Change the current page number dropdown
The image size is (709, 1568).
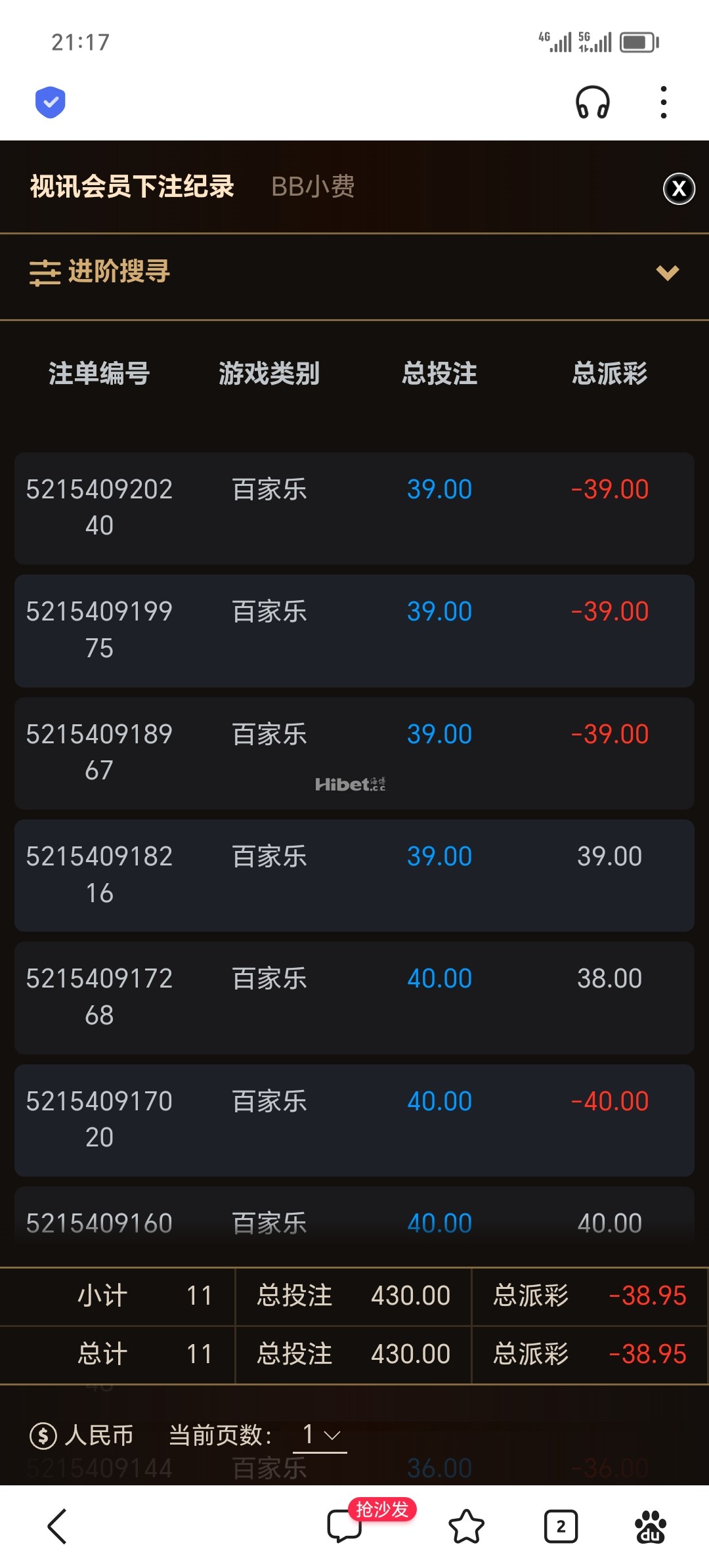click(320, 1435)
